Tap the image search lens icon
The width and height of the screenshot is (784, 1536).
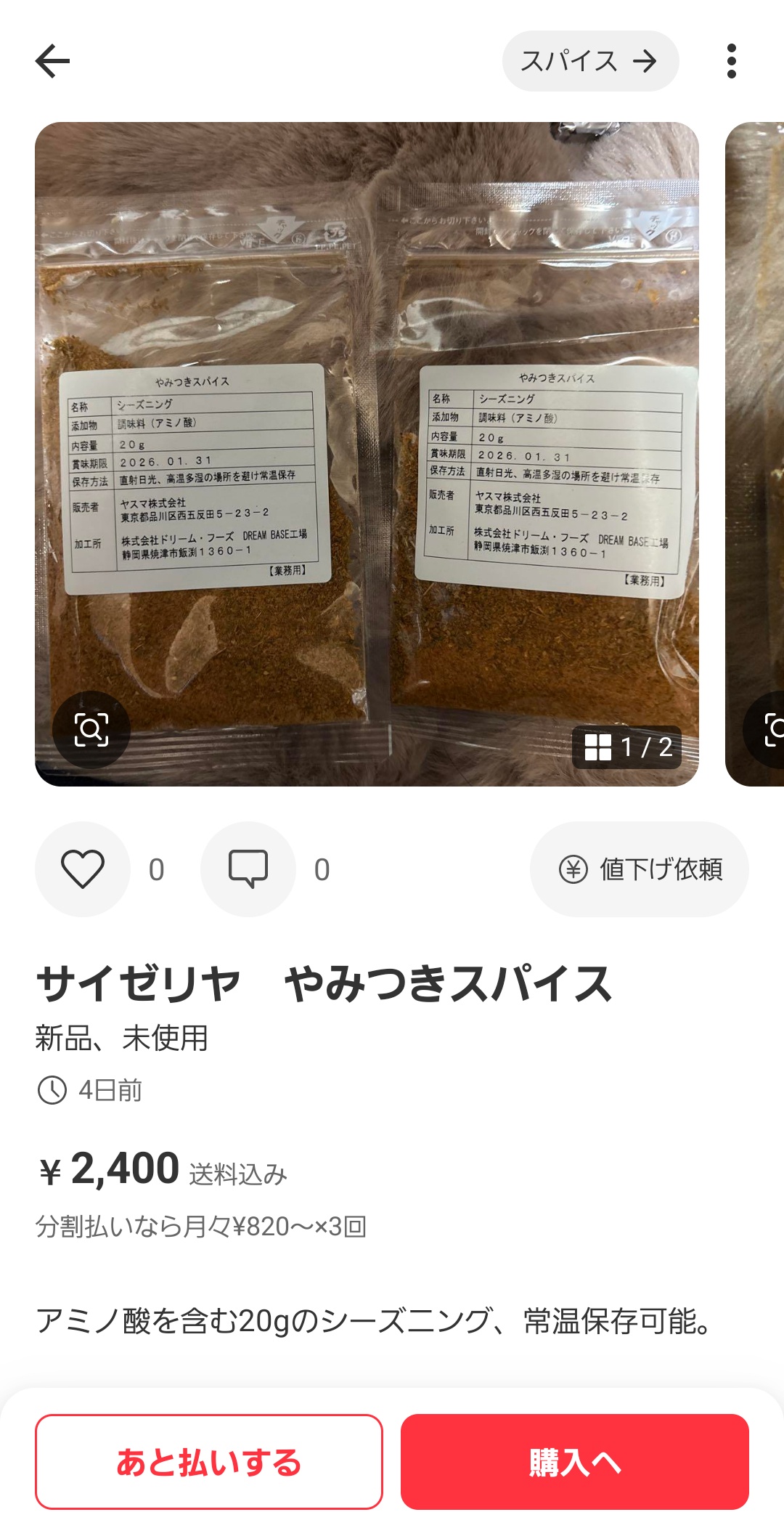pyautogui.click(x=91, y=730)
